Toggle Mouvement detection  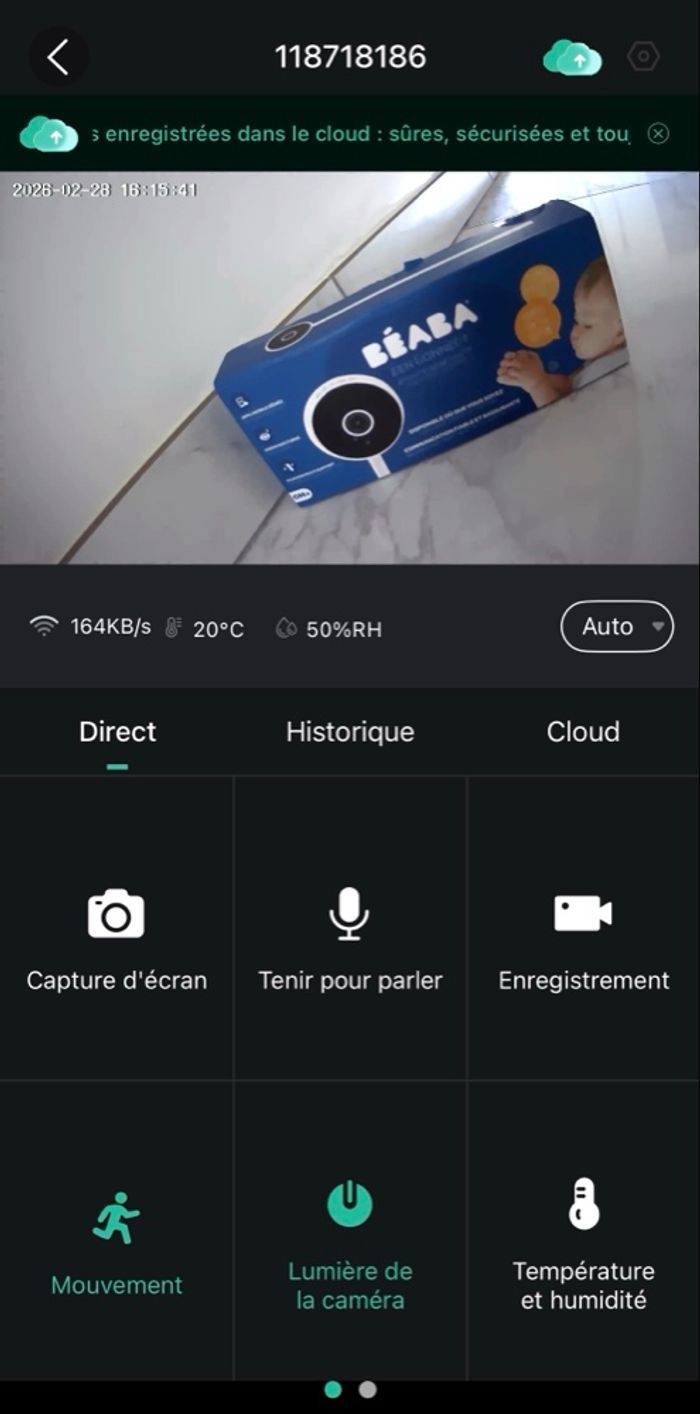coord(116,1242)
